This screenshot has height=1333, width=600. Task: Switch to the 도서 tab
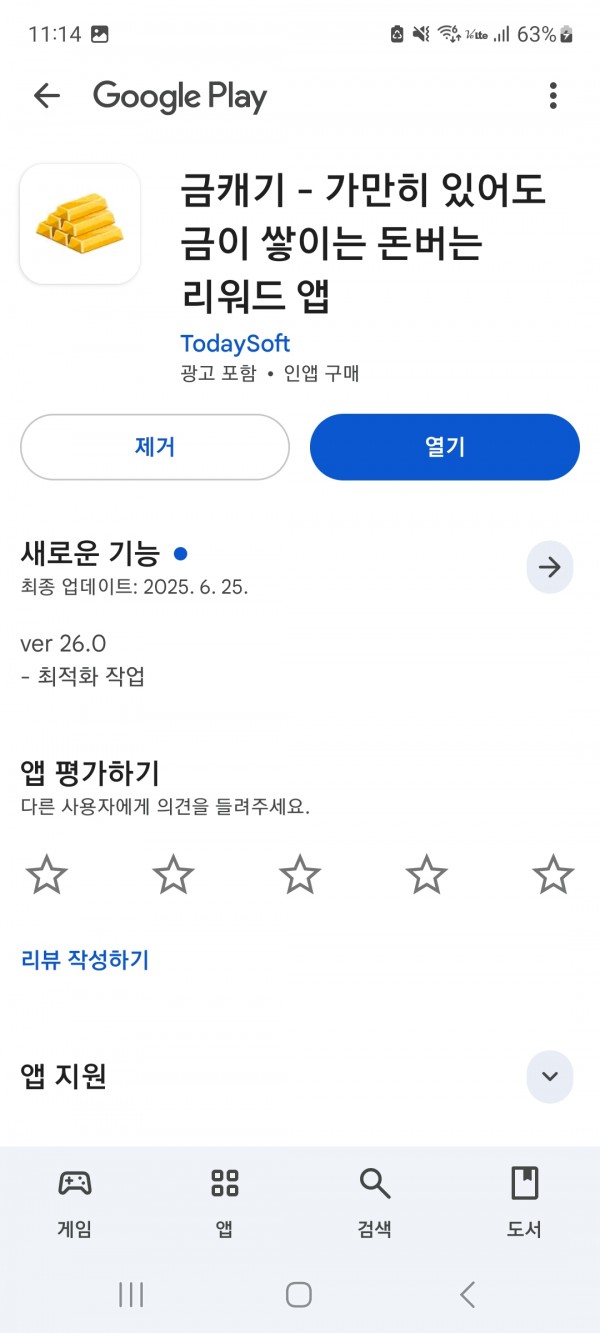[x=524, y=1201]
